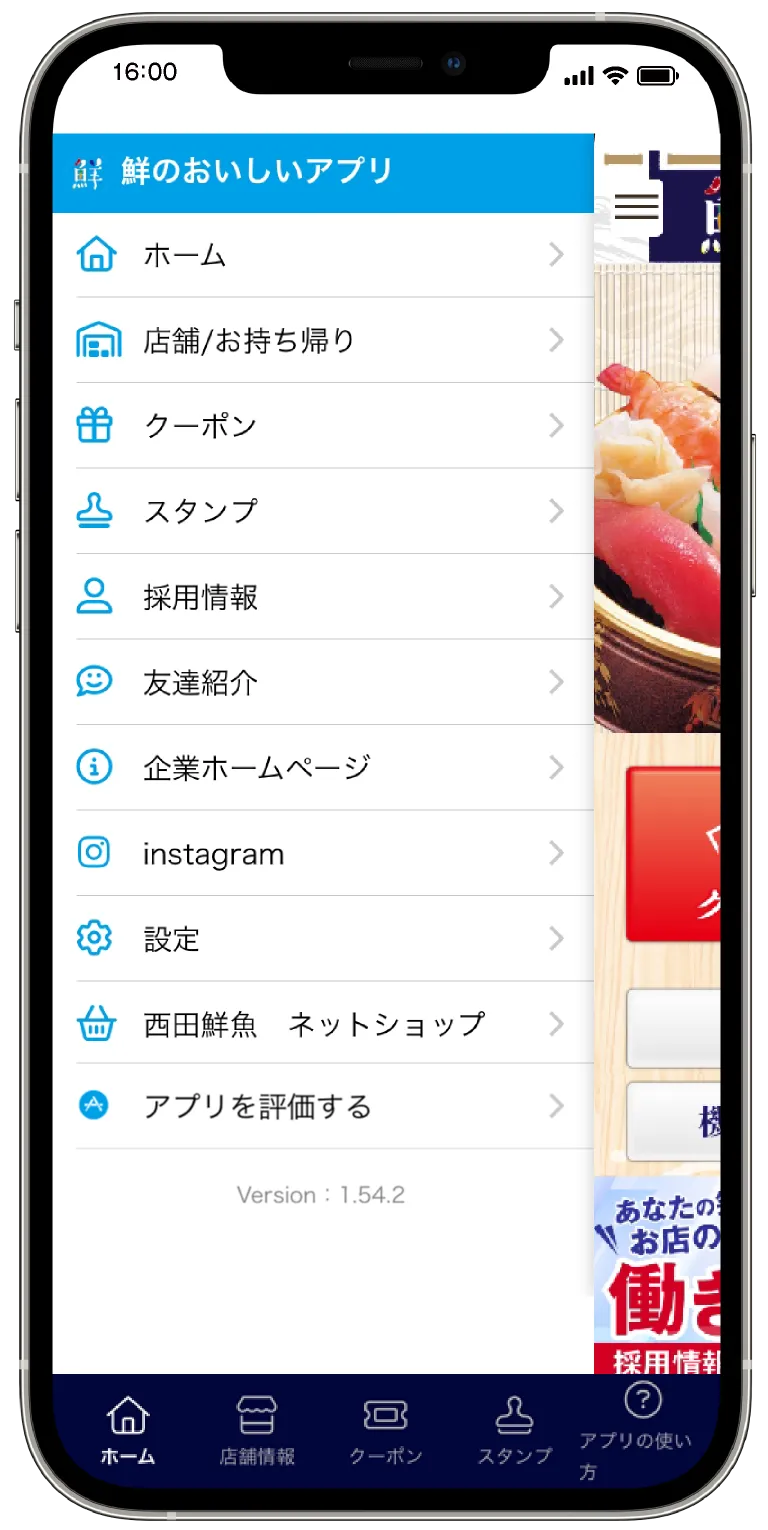Open Instagram via its camera icon
This screenshot has width=768, height=1530.
(96, 853)
